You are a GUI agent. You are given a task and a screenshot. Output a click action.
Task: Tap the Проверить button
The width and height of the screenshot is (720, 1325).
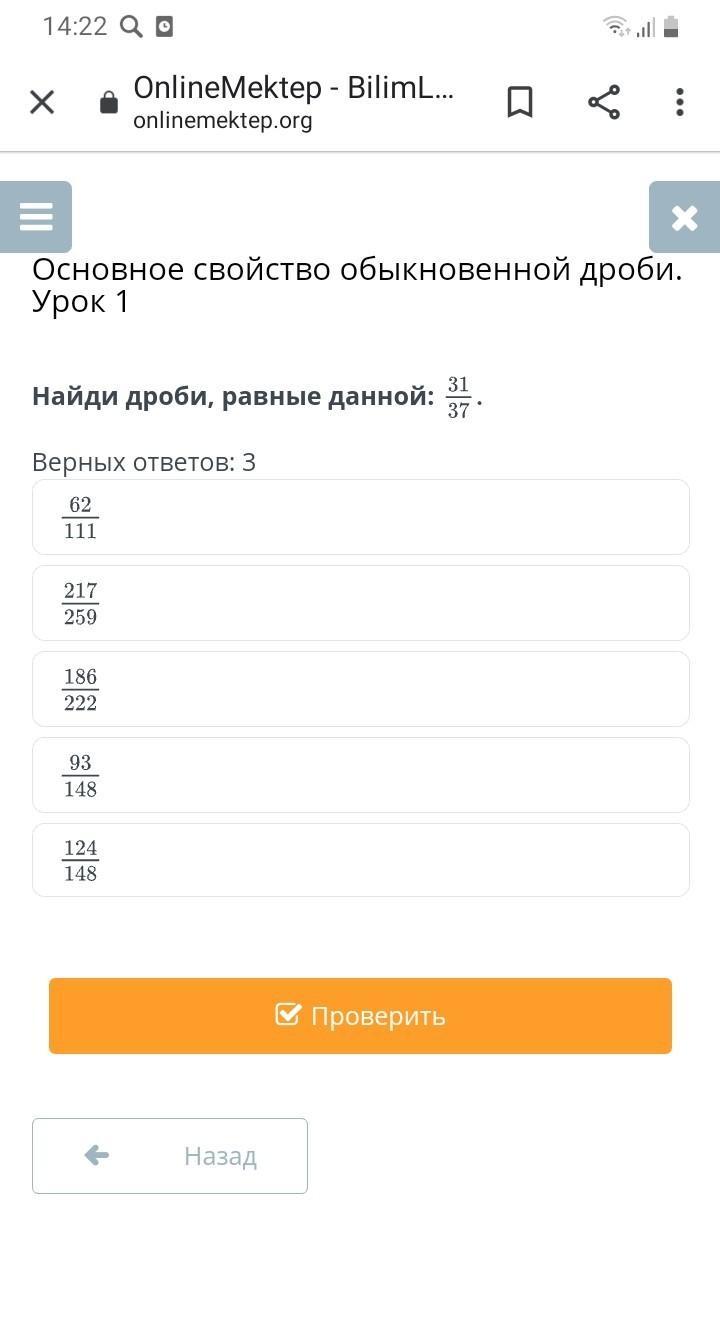click(360, 1016)
